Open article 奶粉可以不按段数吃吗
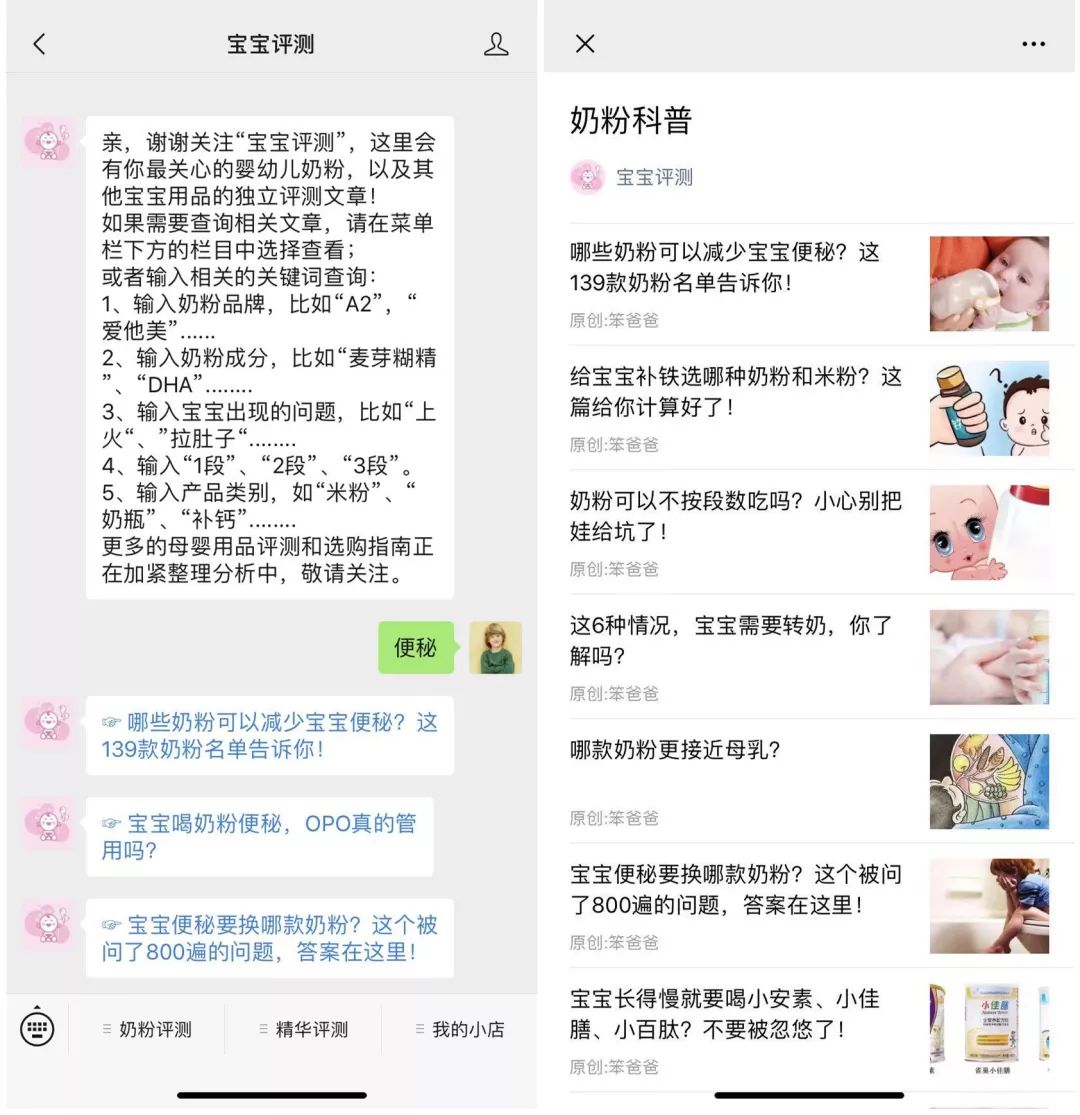 736,516
